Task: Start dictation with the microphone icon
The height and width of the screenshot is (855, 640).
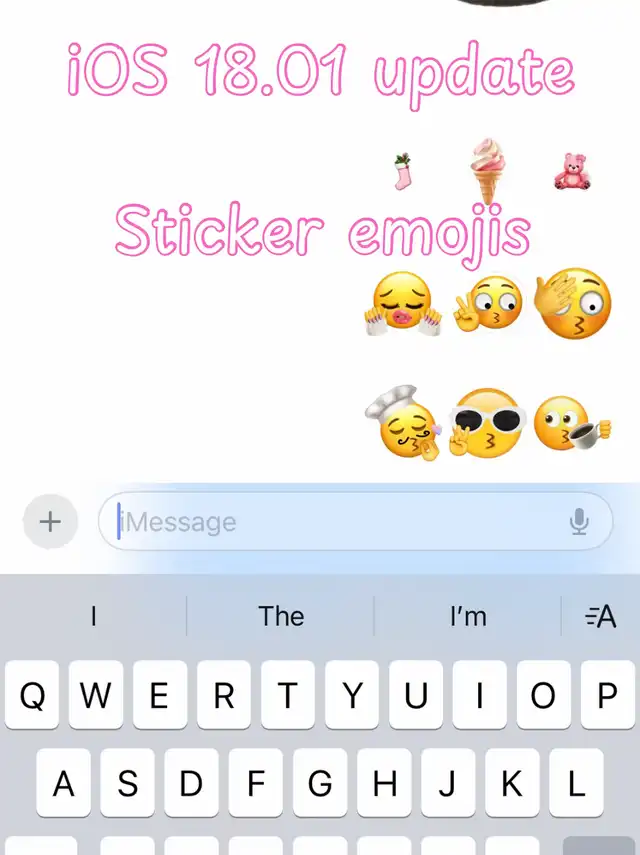Action: [579, 521]
